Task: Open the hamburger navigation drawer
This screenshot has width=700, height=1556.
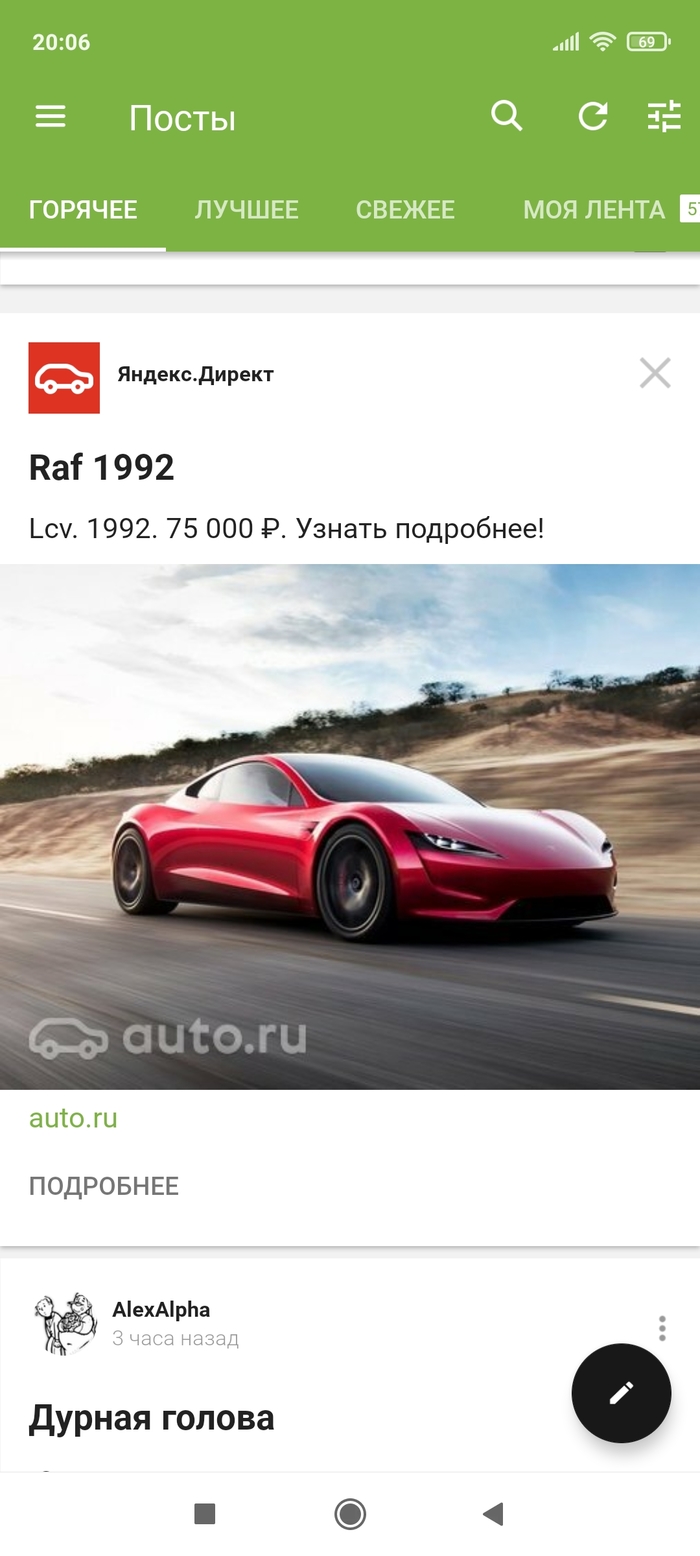Action: 50,117
